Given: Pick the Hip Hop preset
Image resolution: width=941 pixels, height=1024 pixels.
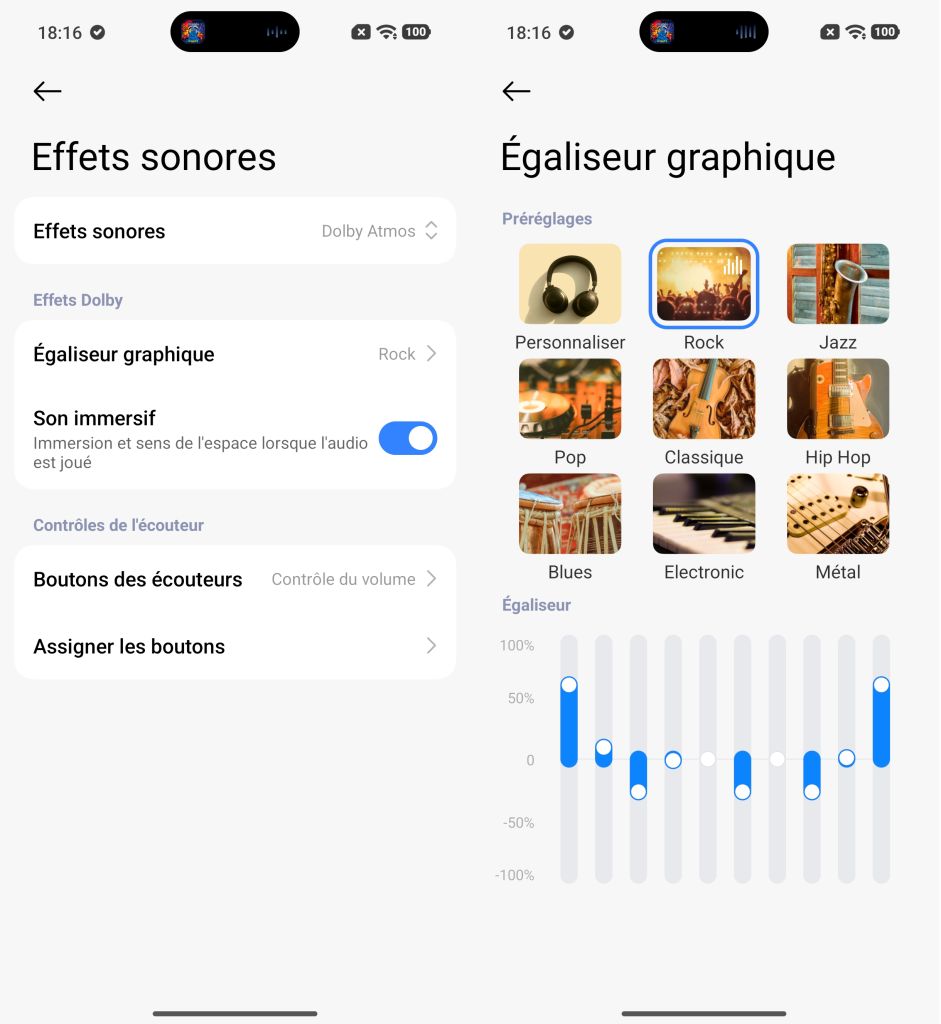Looking at the screenshot, I should (838, 400).
